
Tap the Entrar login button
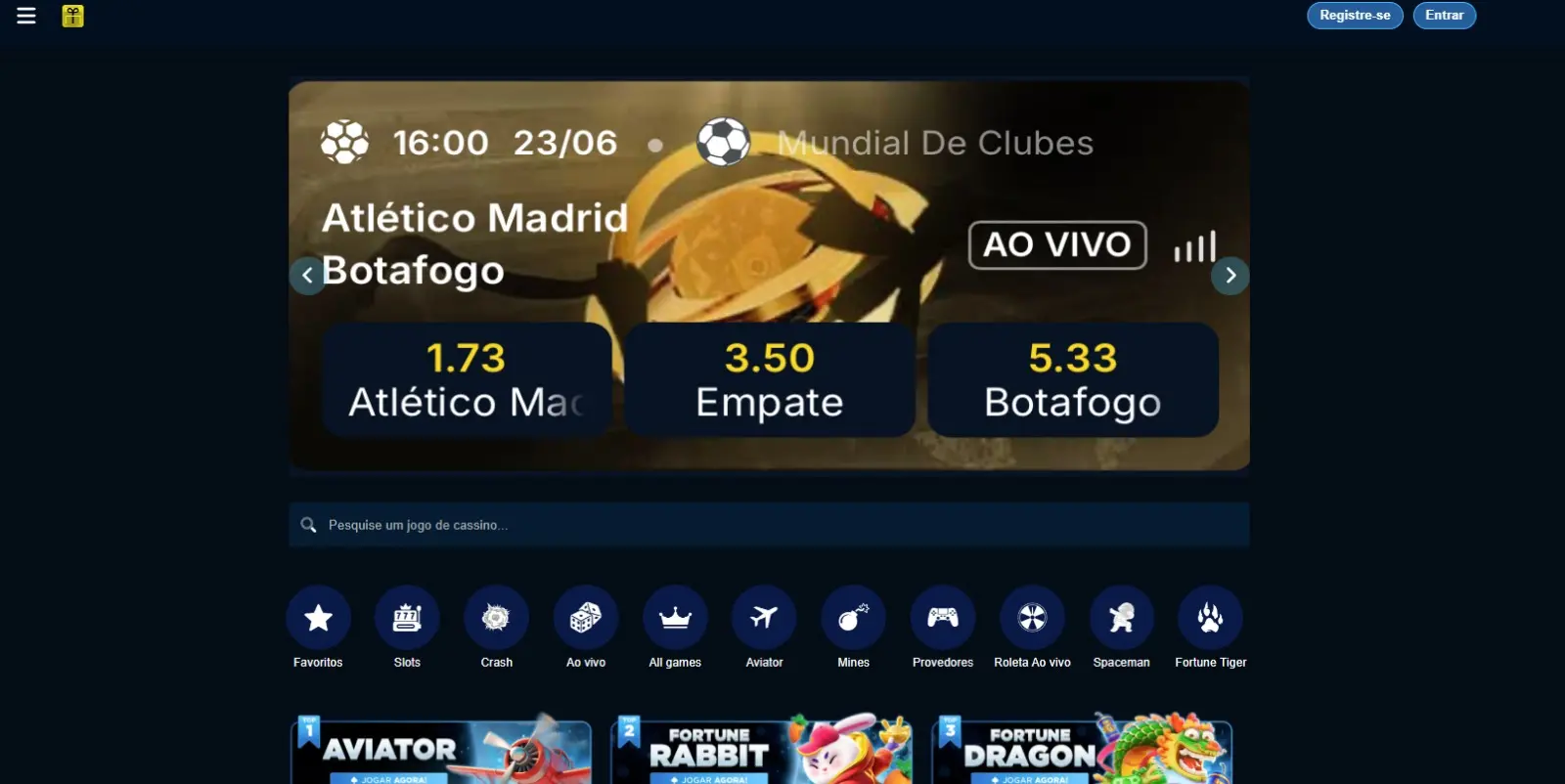1444,16
